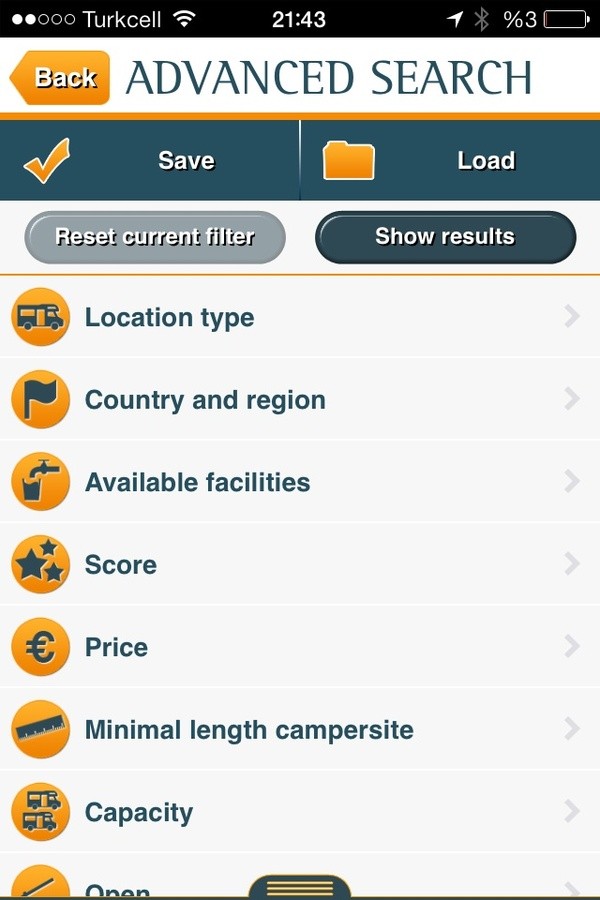Reset current filter
600x900 pixels.
point(155,237)
